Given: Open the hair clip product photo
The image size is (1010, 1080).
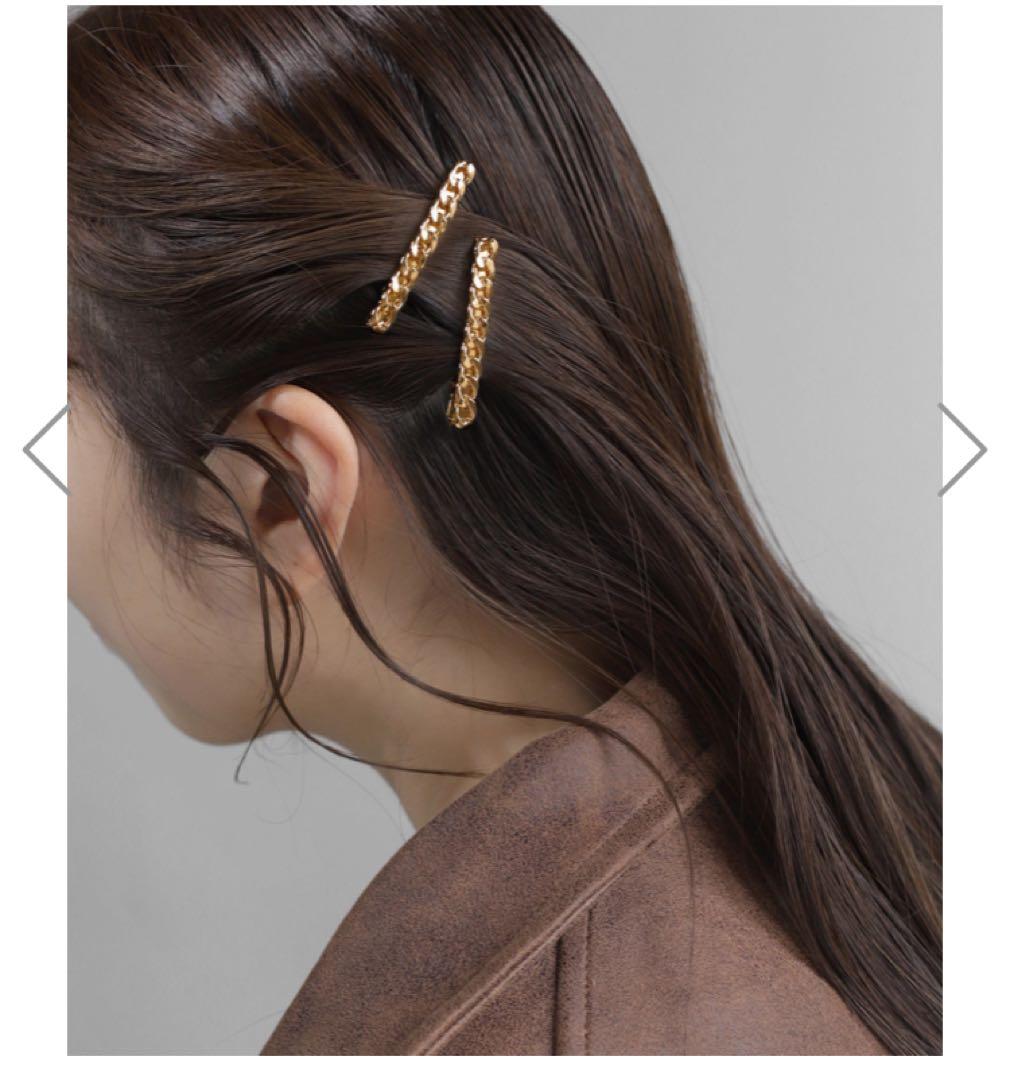Looking at the screenshot, I should [x=504, y=530].
